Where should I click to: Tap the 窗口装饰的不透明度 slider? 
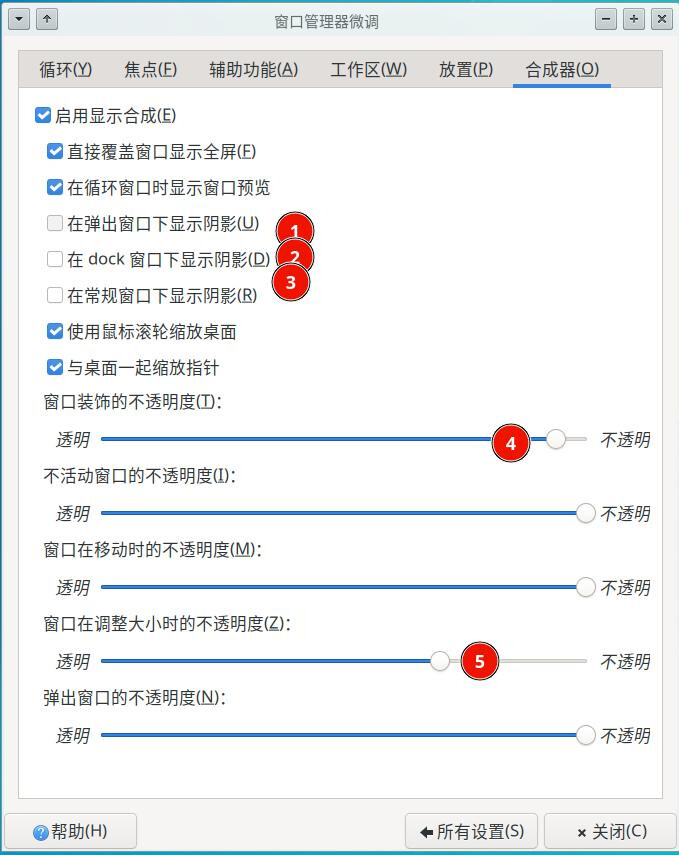coord(554,439)
